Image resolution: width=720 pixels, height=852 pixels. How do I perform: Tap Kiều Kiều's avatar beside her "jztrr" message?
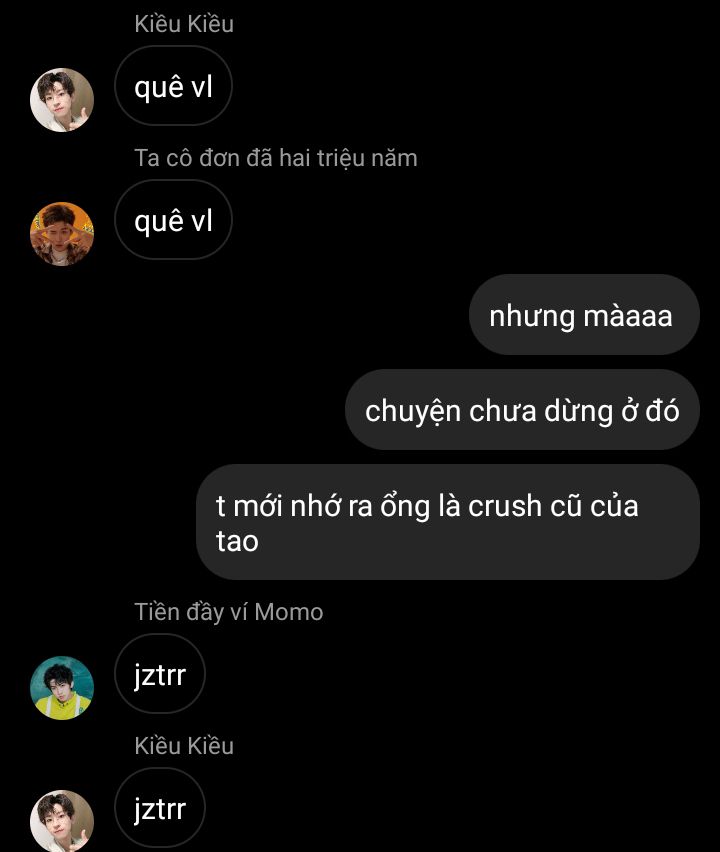[x=62, y=820]
